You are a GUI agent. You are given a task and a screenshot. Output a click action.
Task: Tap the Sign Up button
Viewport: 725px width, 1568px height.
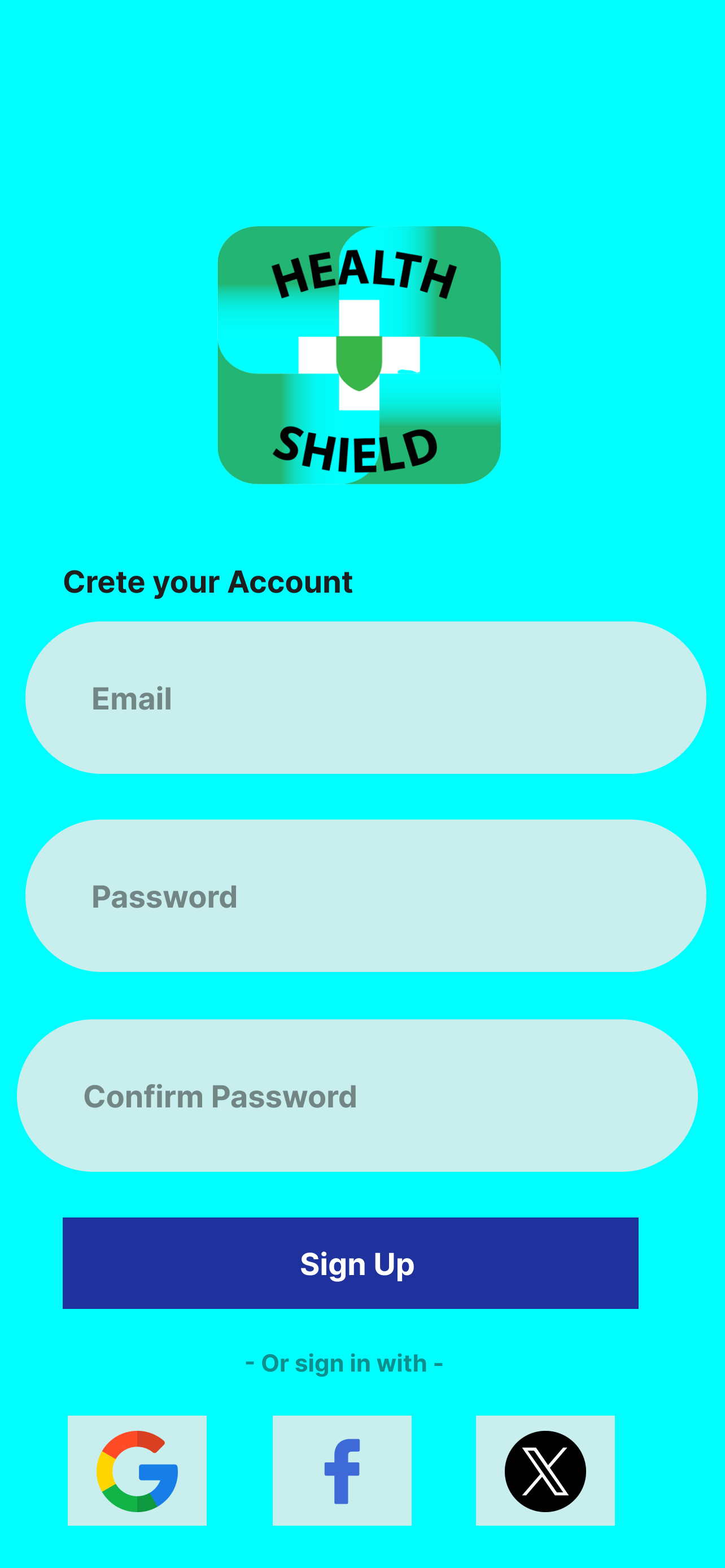pos(351,1263)
